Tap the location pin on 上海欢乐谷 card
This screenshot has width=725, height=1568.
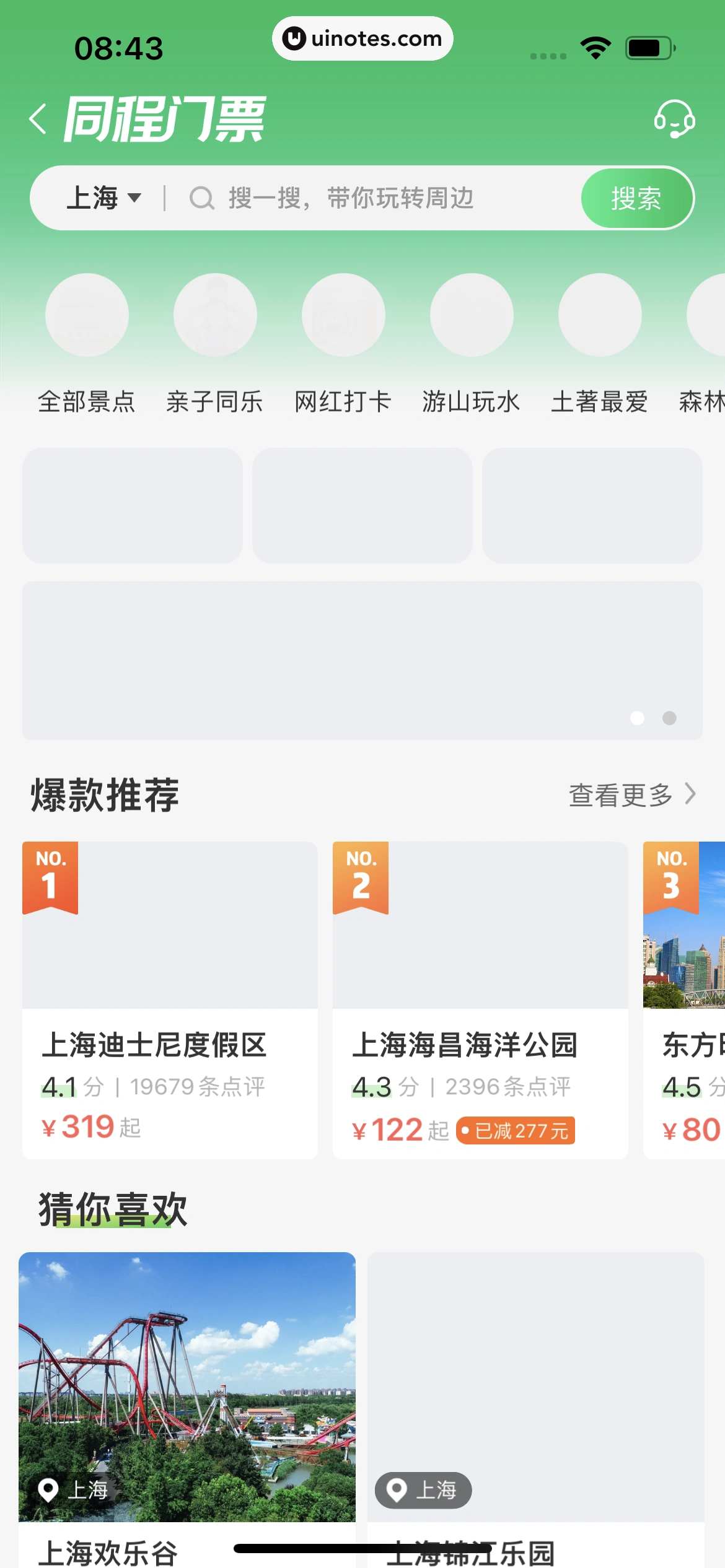coord(49,1491)
